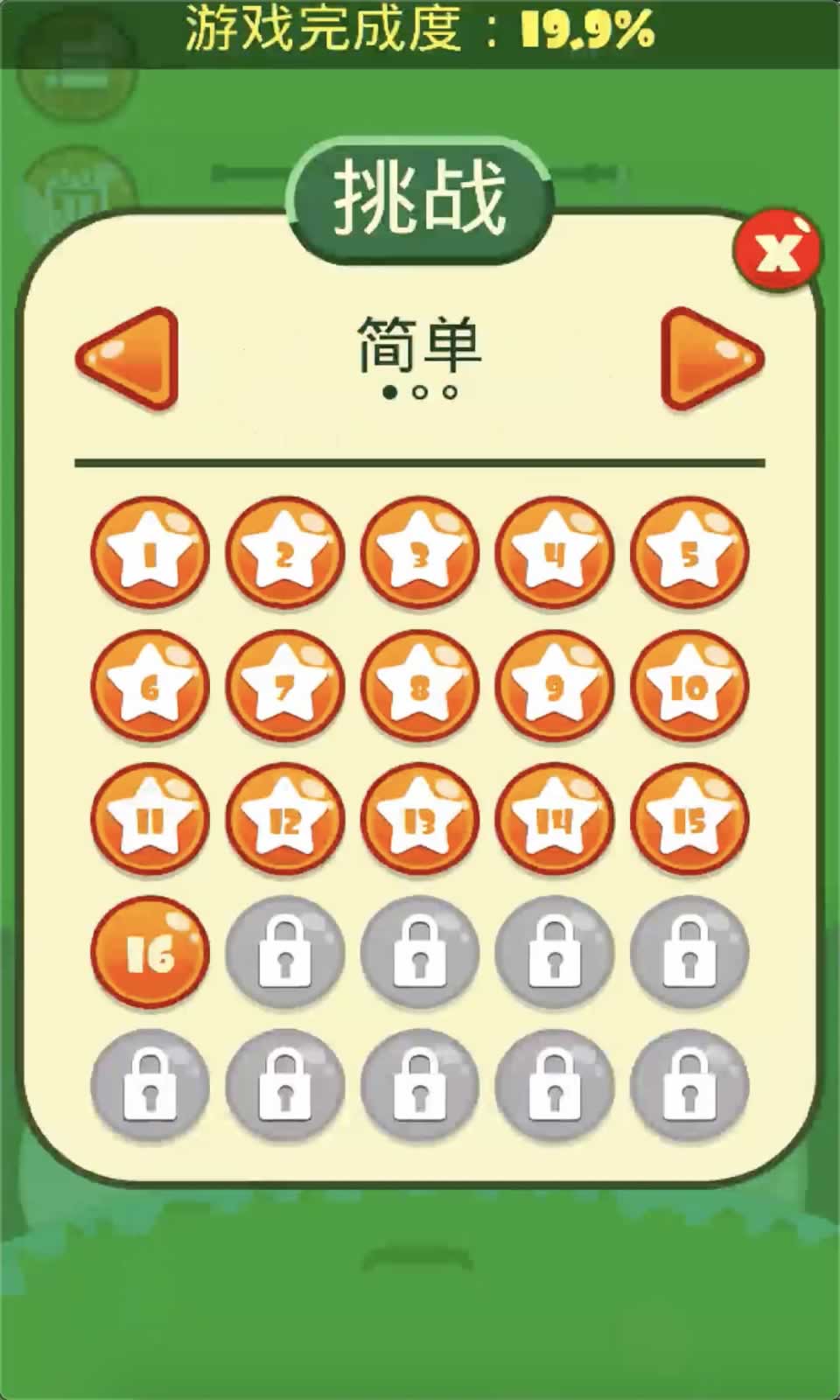Replay level 1
This screenshot has height=1400, width=840.
pos(150,554)
